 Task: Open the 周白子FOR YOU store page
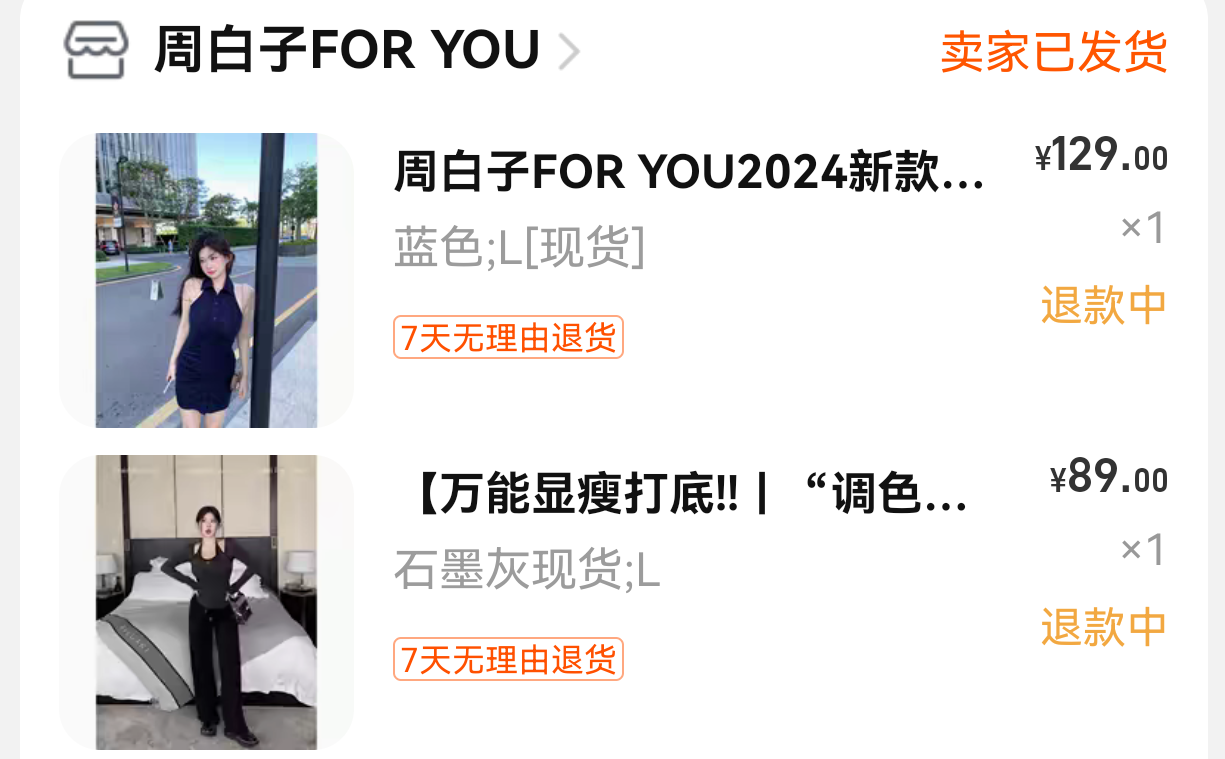click(346, 50)
